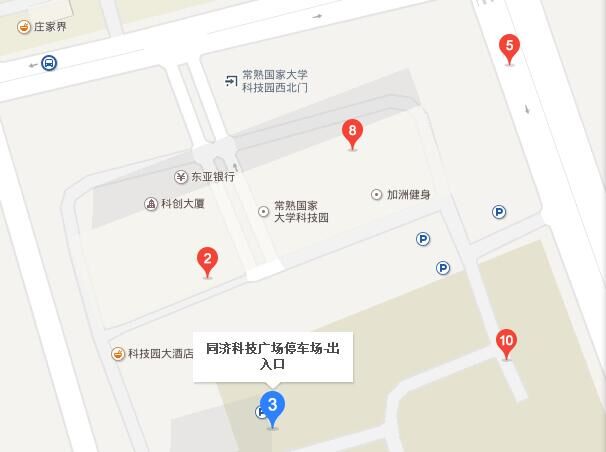Select red map marker number 5

pyautogui.click(x=509, y=45)
